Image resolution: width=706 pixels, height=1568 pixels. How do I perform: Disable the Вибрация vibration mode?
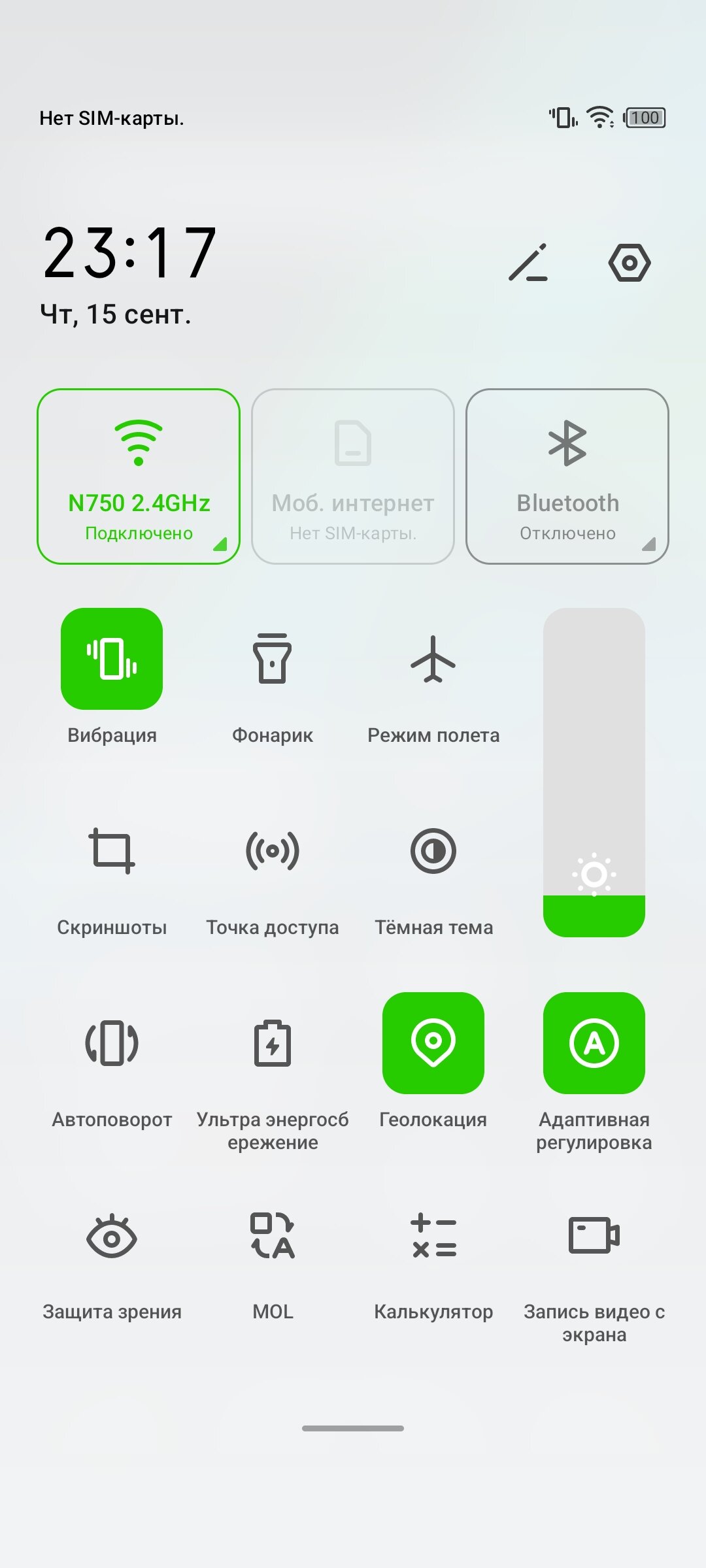coord(112,659)
